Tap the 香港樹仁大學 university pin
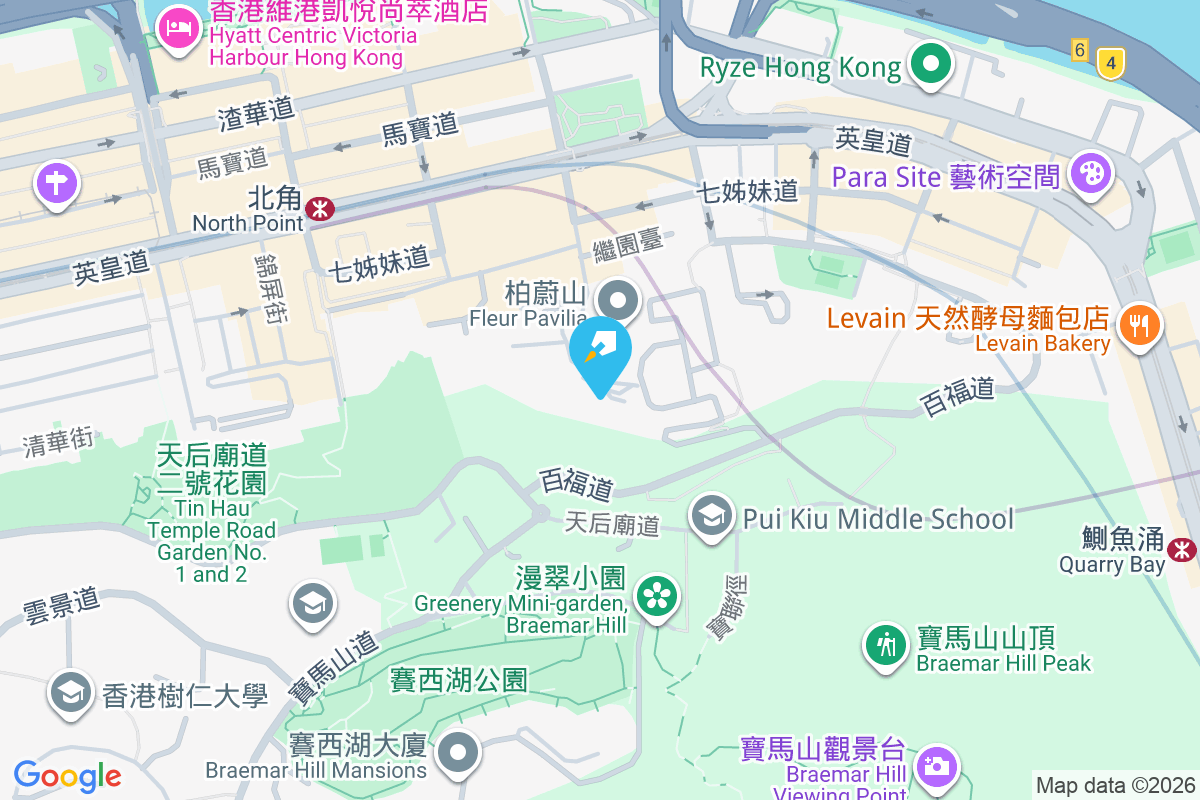1200x800 pixels. click(x=71, y=693)
